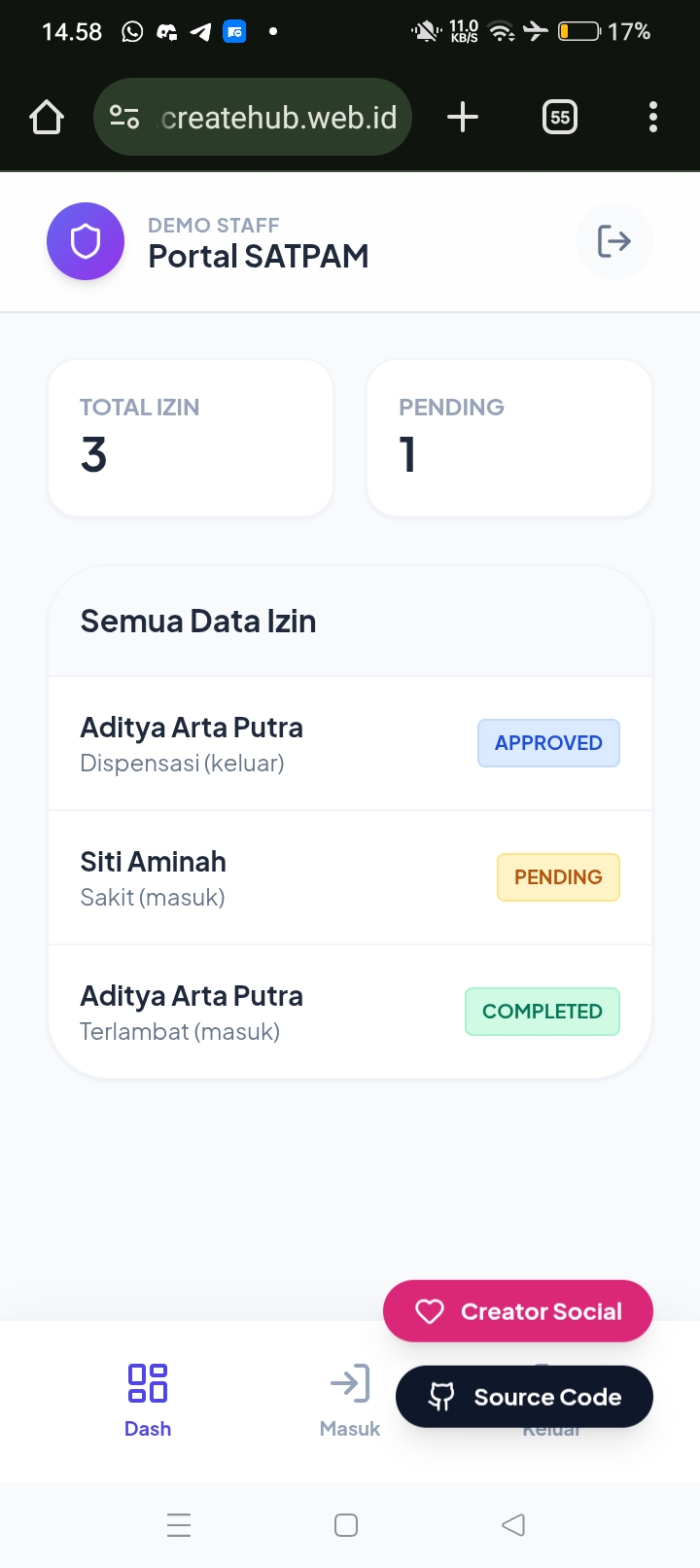Tap the address bar showing createhub.web.id
The height and width of the screenshot is (1568, 700).
[280, 116]
